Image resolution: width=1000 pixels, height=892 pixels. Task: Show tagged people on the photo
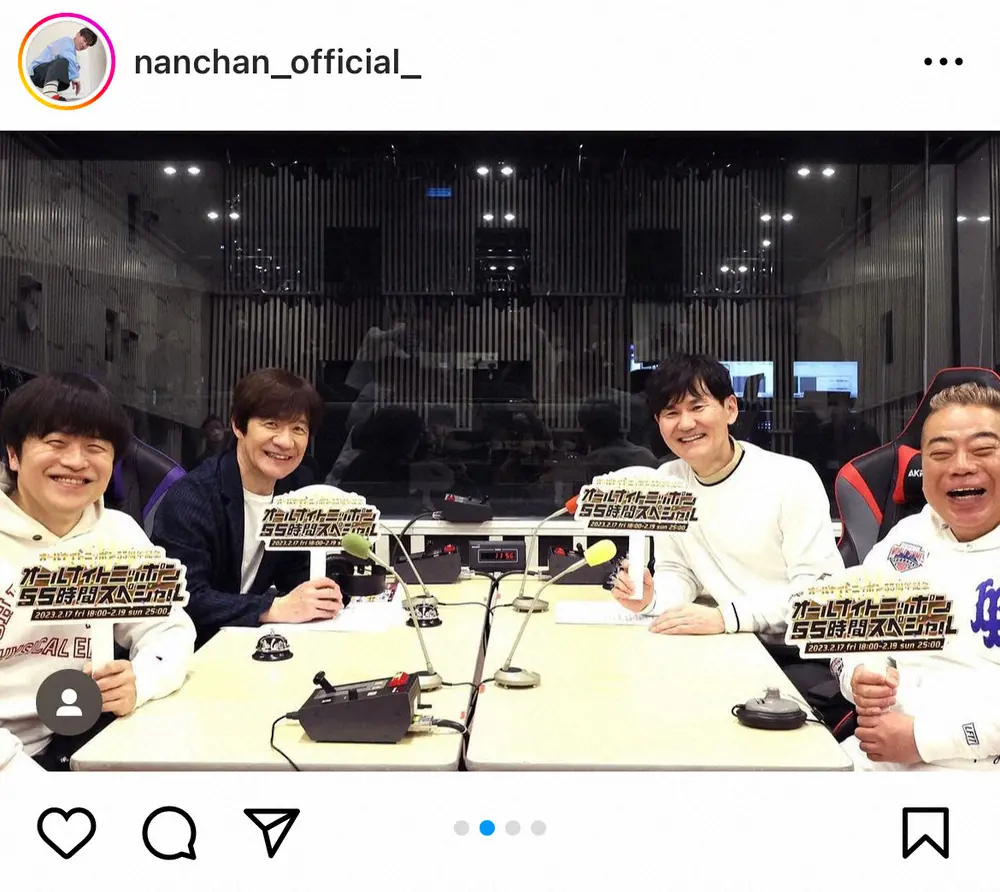(x=69, y=703)
